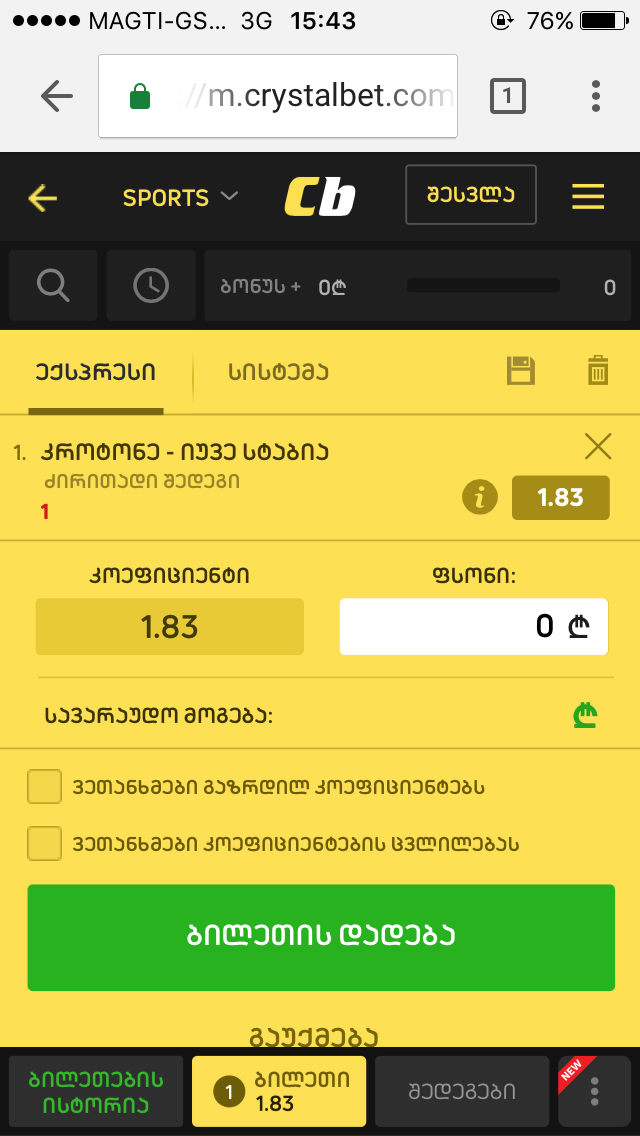640x1136 pixels.
Task: Open browser overflow menu
Action: tap(596, 96)
